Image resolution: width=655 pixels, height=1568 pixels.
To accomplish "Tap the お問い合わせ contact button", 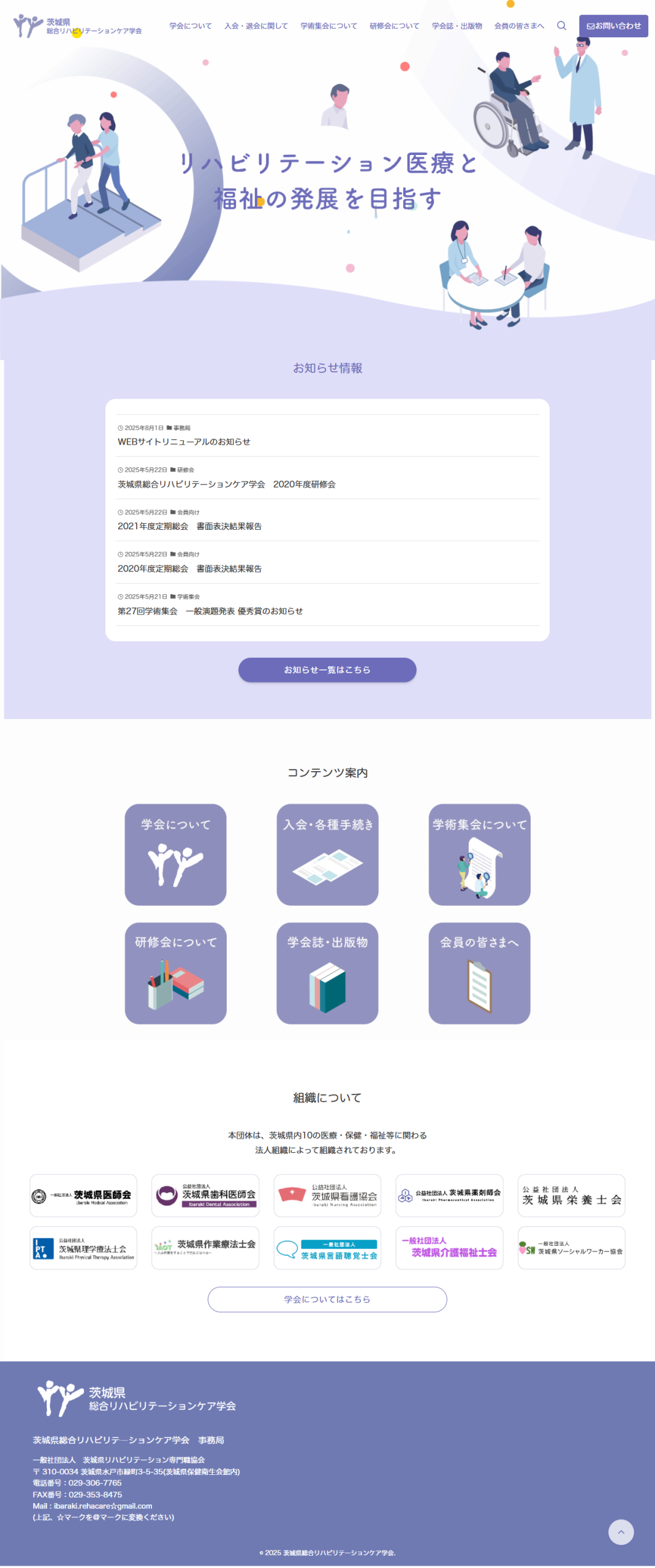I will pos(613,26).
